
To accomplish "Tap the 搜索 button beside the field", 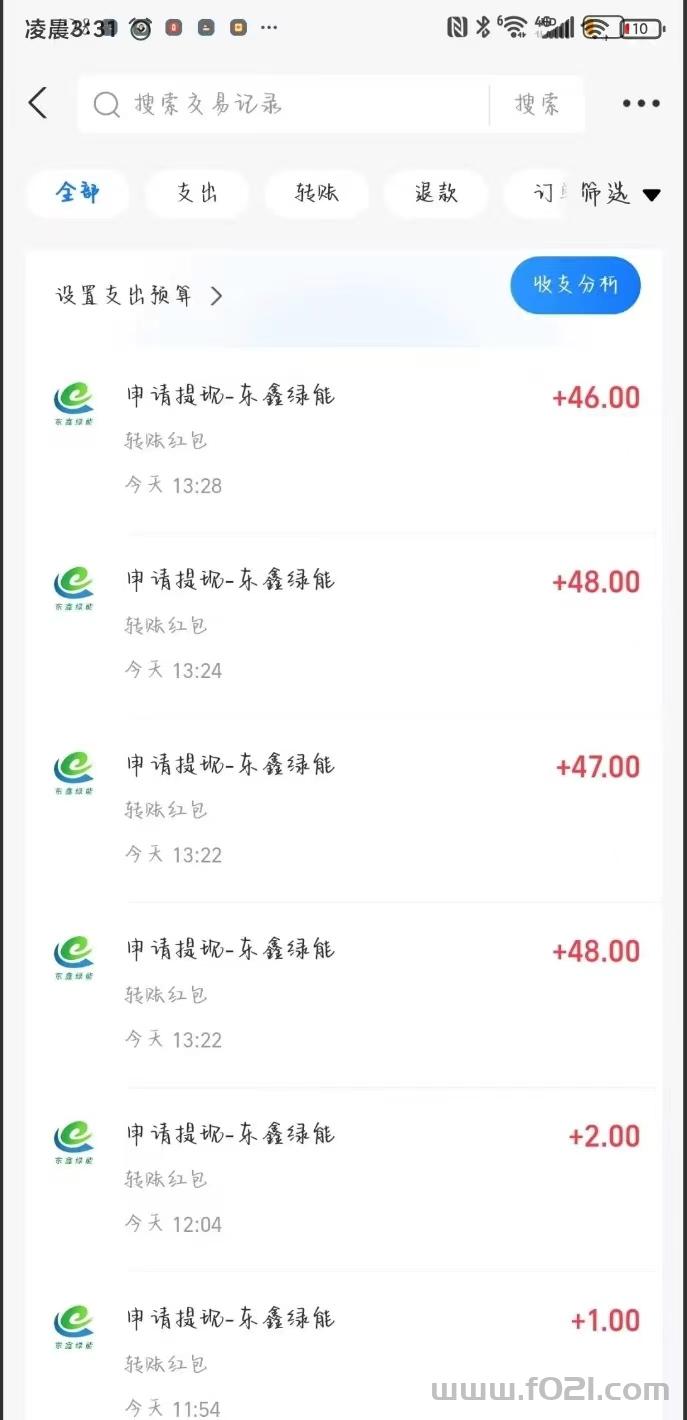I will (x=537, y=104).
